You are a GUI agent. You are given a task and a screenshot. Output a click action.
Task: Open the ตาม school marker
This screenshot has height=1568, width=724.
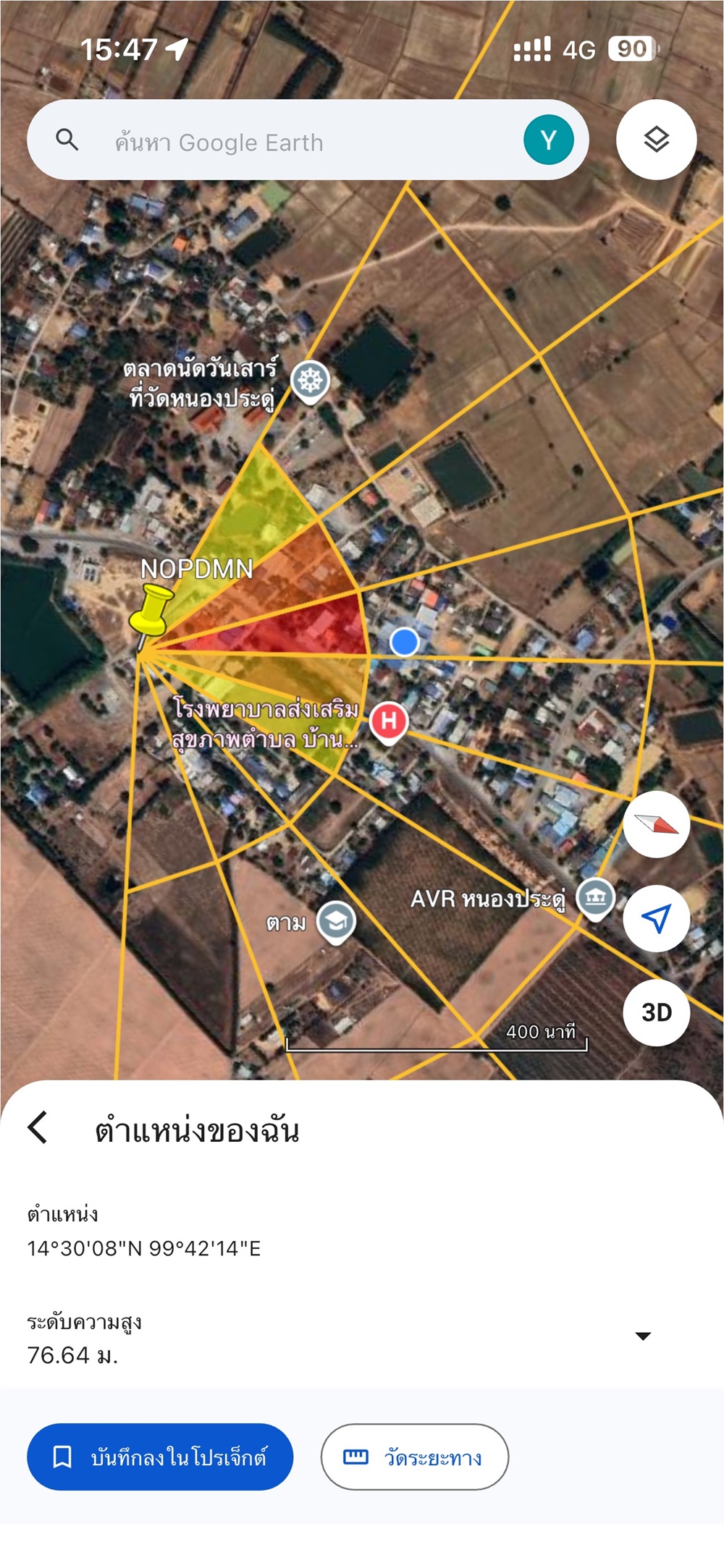coord(337,923)
